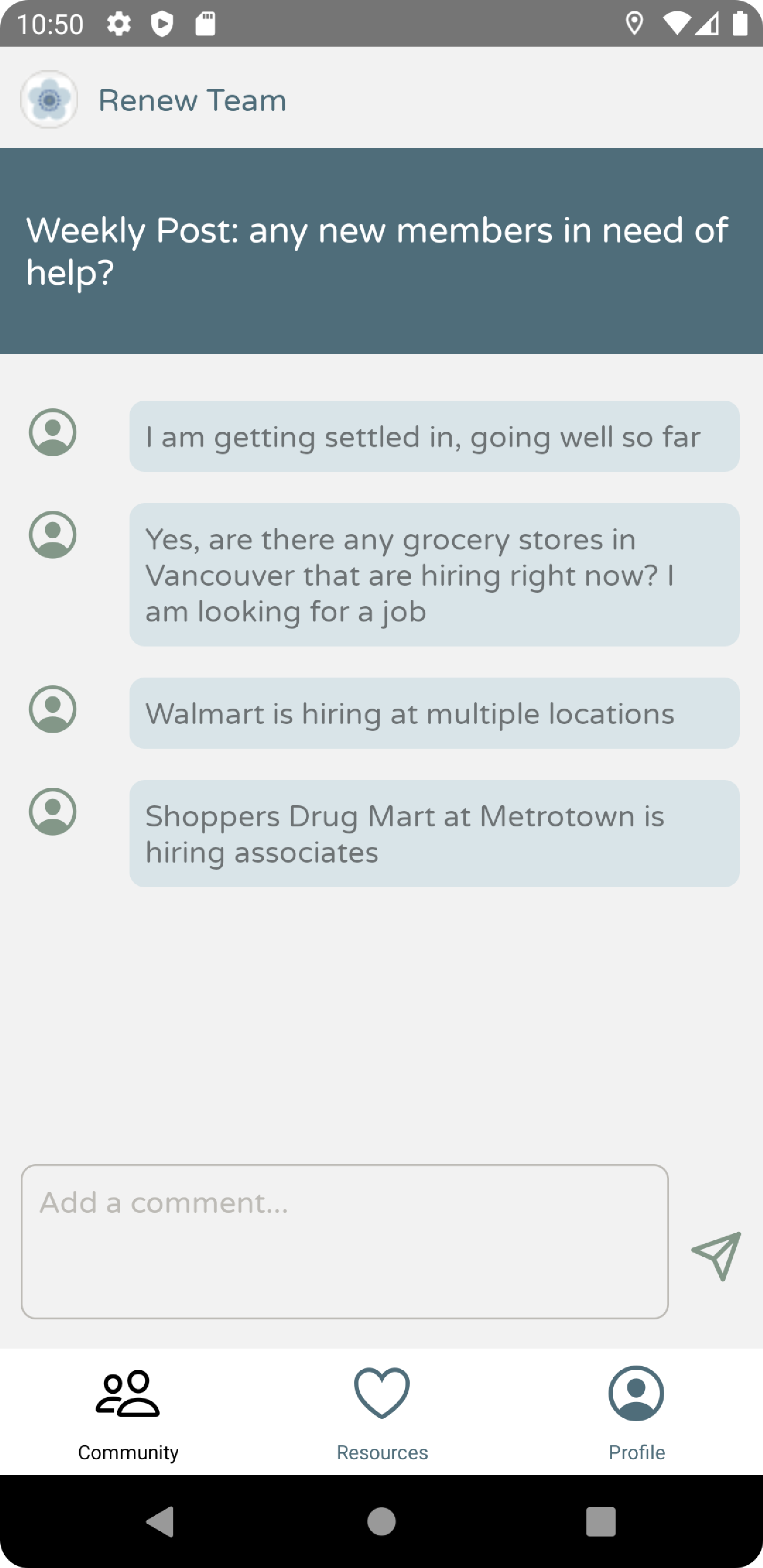
Task: Go back with the system back button
Action: point(161,1521)
